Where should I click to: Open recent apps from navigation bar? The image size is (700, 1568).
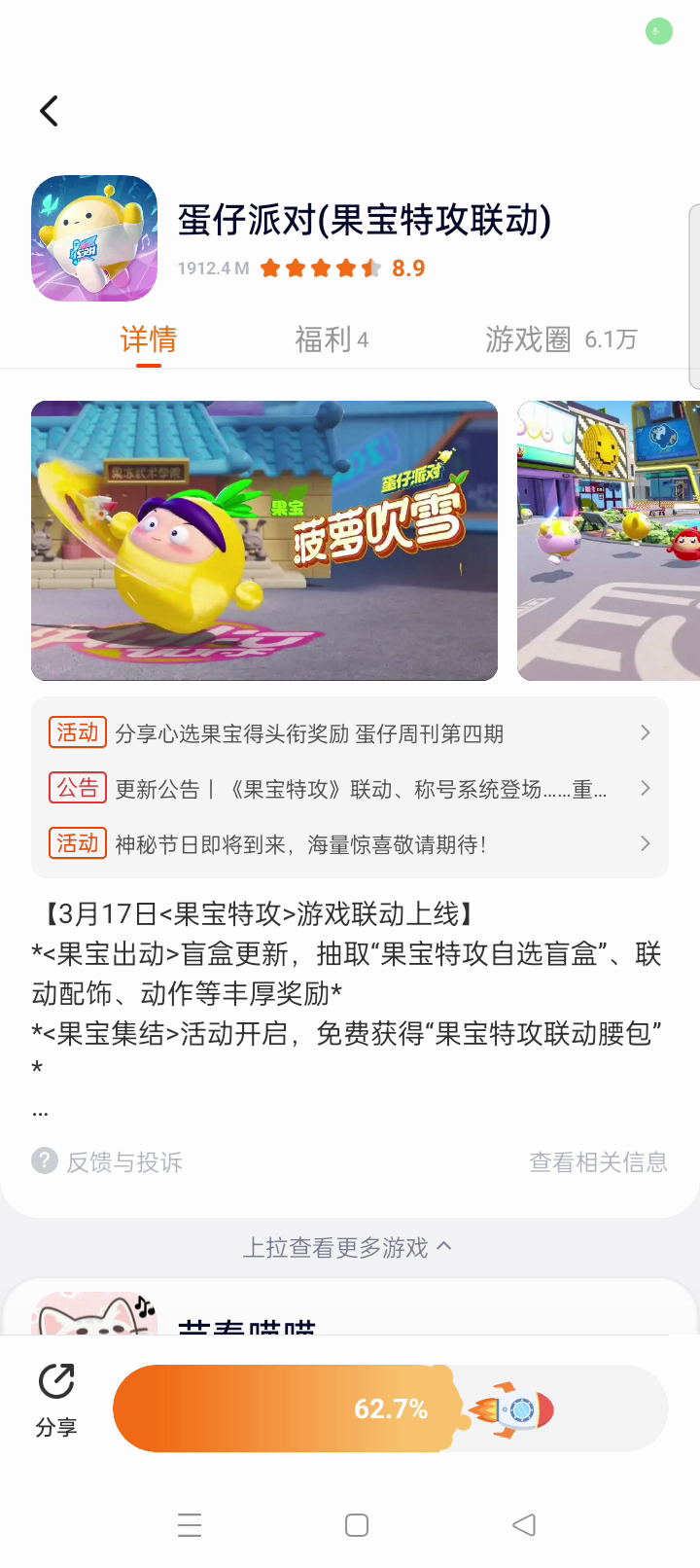[190, 1525]
